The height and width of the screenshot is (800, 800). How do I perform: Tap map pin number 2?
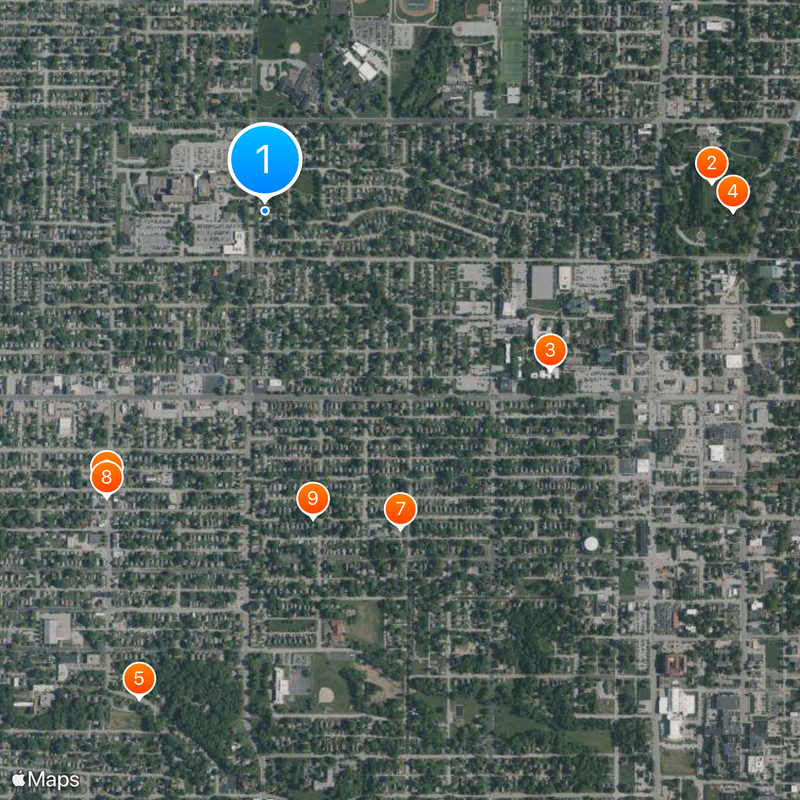[711, 164]
